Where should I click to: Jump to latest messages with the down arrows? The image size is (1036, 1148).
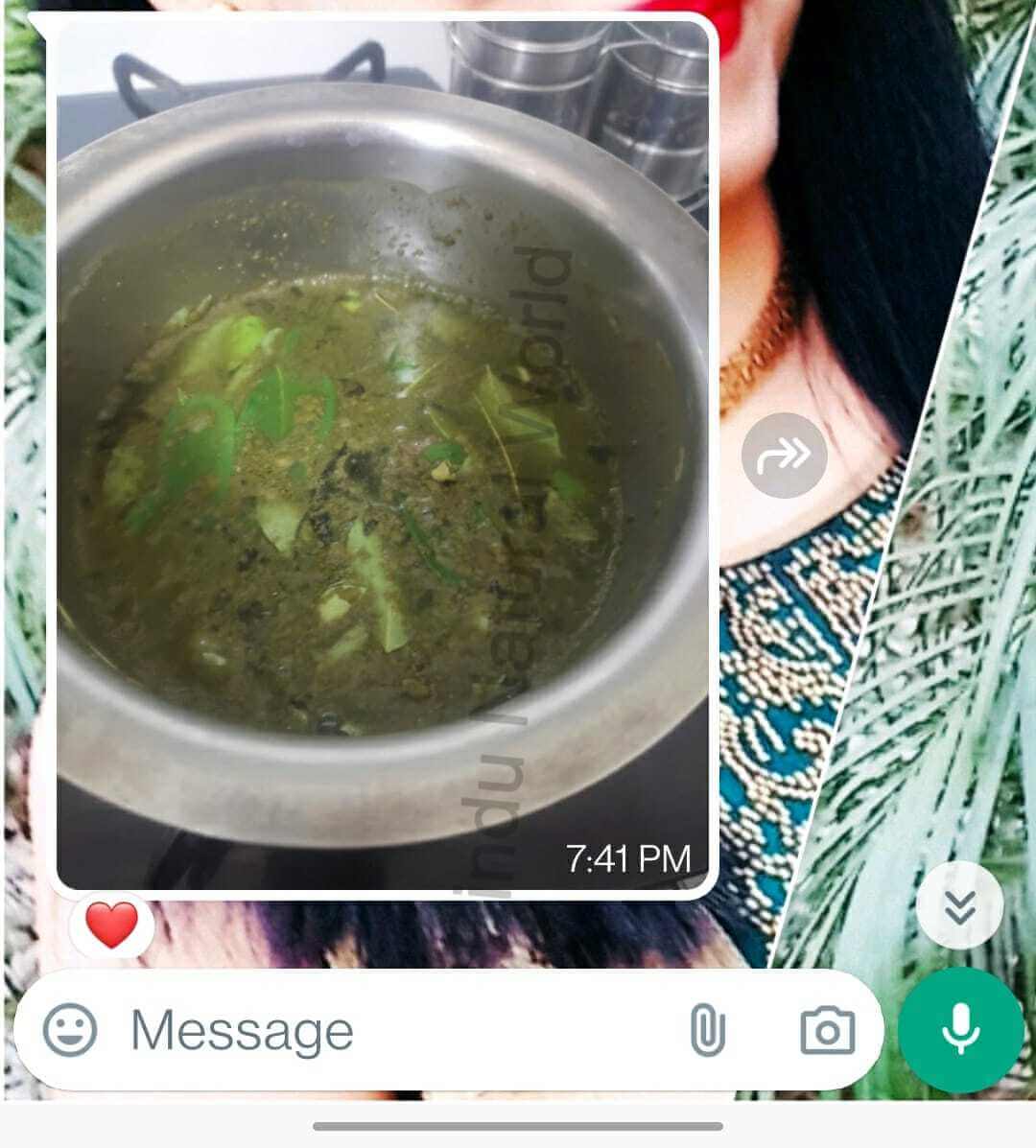click(x=959, y=905)
